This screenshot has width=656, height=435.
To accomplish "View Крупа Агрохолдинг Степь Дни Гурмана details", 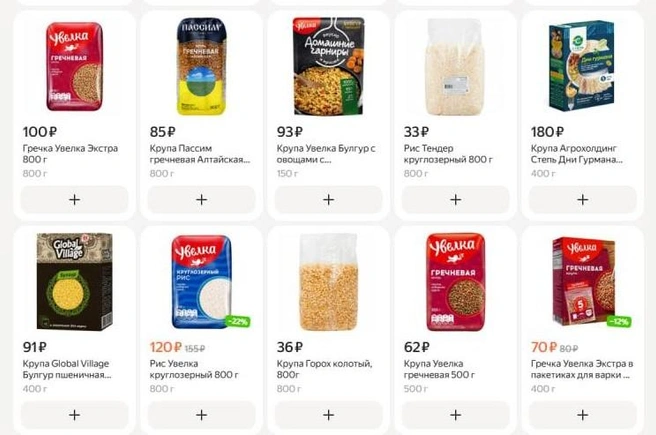I will [582, 66].
